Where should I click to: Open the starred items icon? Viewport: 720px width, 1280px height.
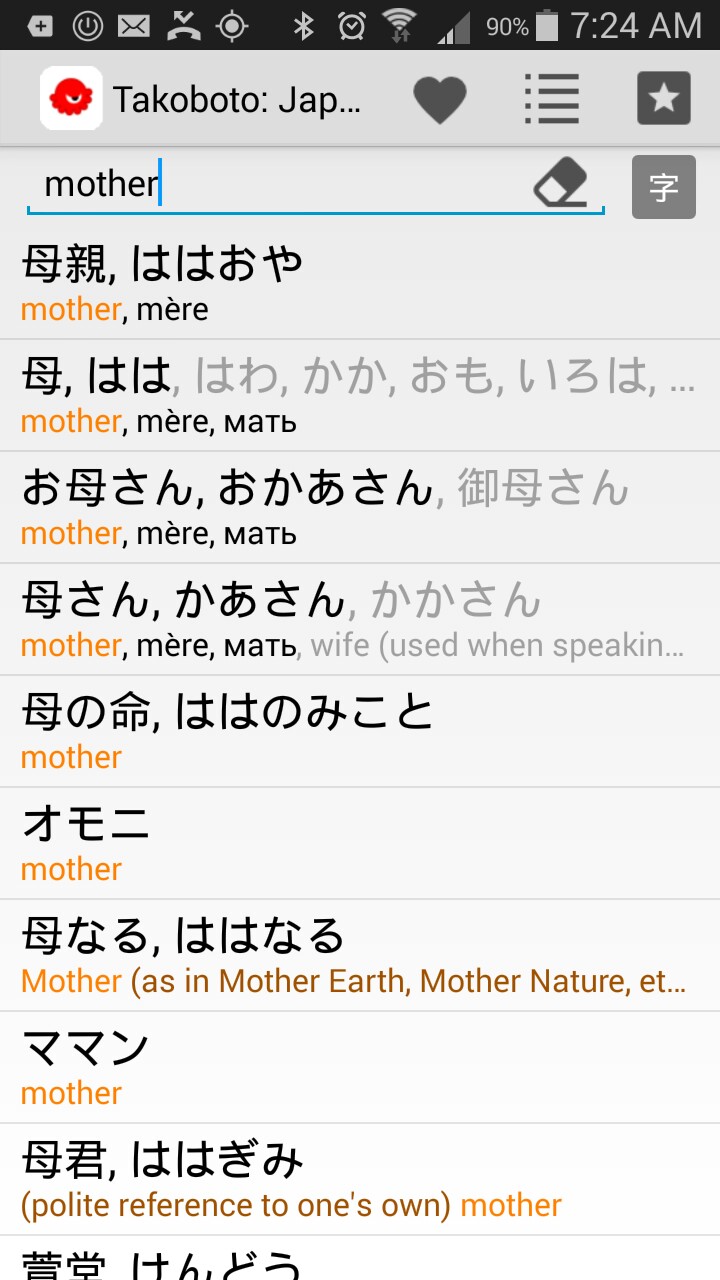click(664, 99)
